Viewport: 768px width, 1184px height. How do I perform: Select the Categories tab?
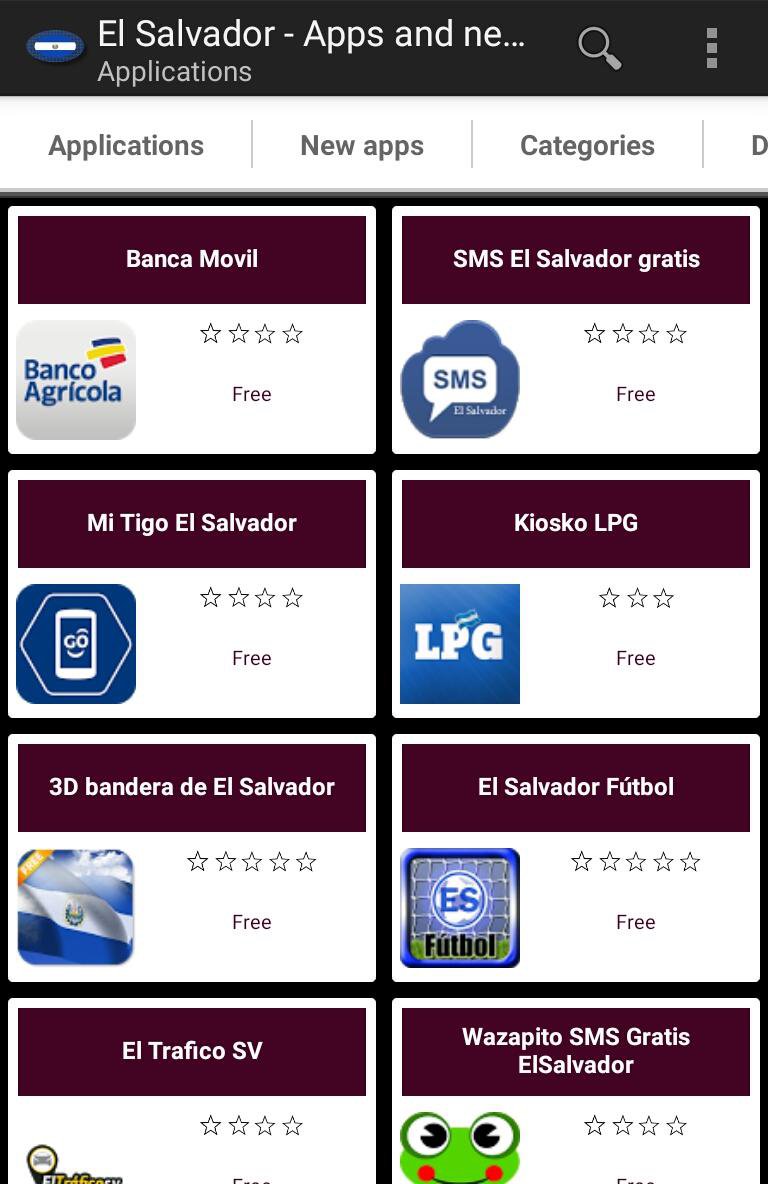click(x=587, y=146)
